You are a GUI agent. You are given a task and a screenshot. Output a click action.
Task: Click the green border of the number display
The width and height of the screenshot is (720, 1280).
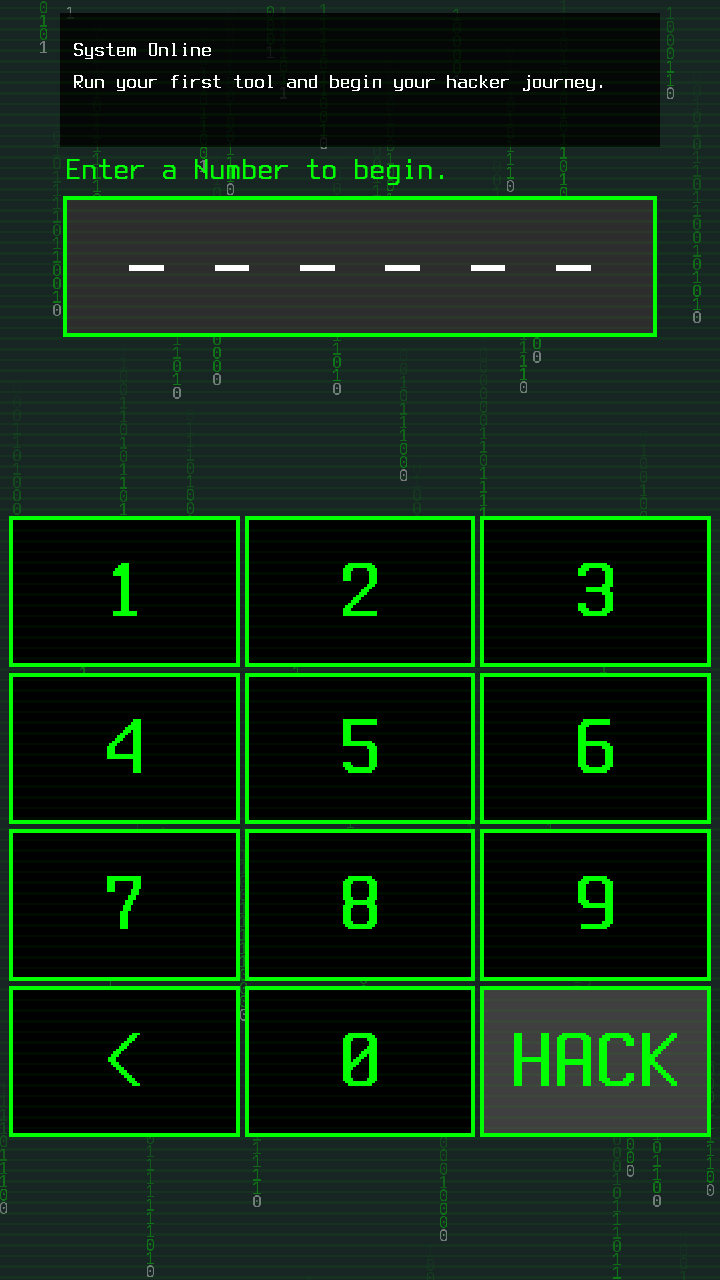tap(360, 200)
